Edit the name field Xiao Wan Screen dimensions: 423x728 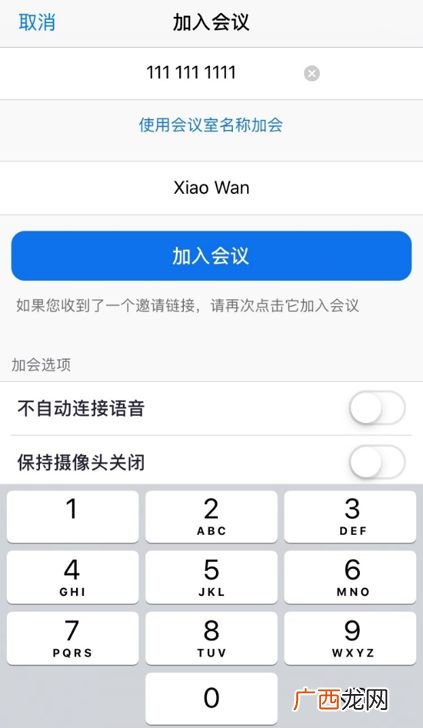click(211, 188)
